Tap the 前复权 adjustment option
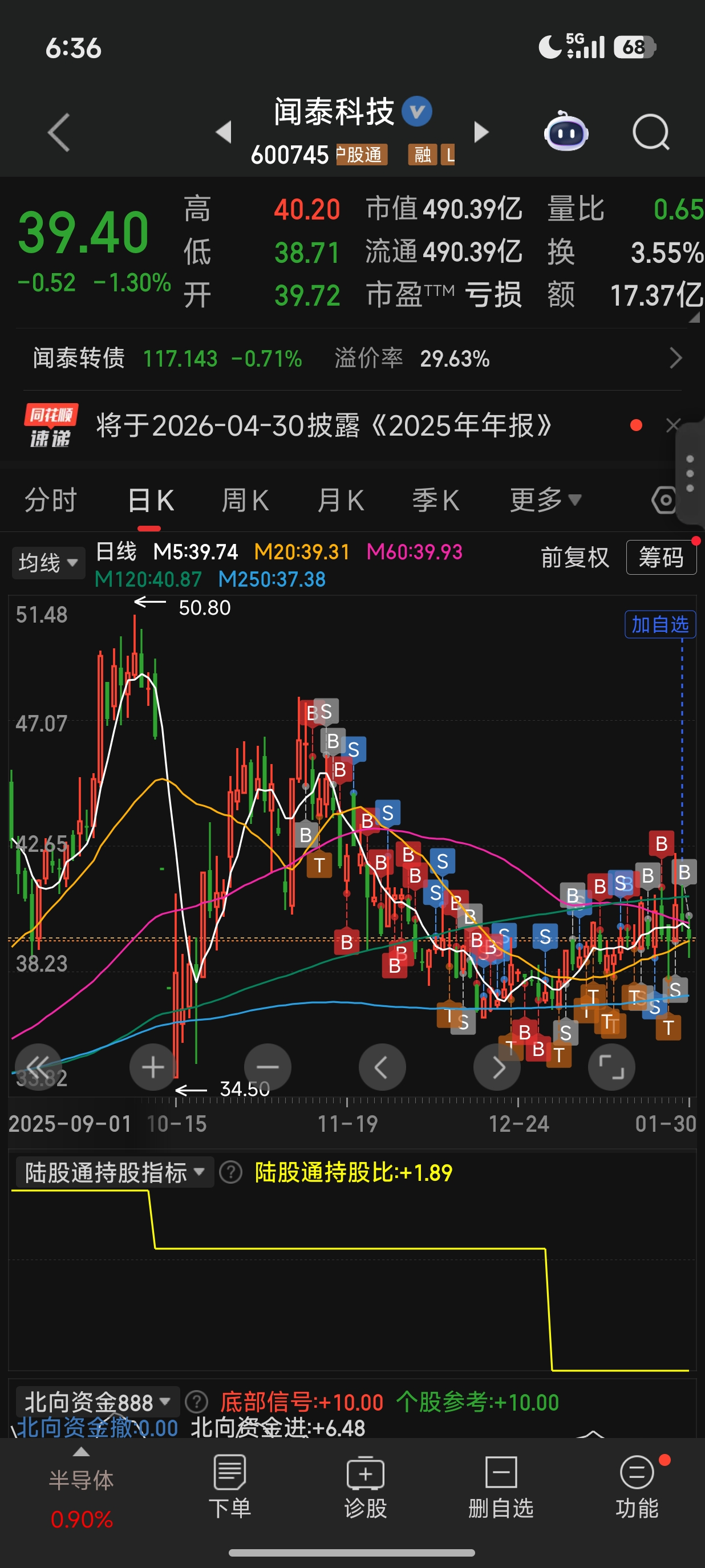Image resolution: width=705 pixels, height=1568 pixels. [x=575, y=558]
